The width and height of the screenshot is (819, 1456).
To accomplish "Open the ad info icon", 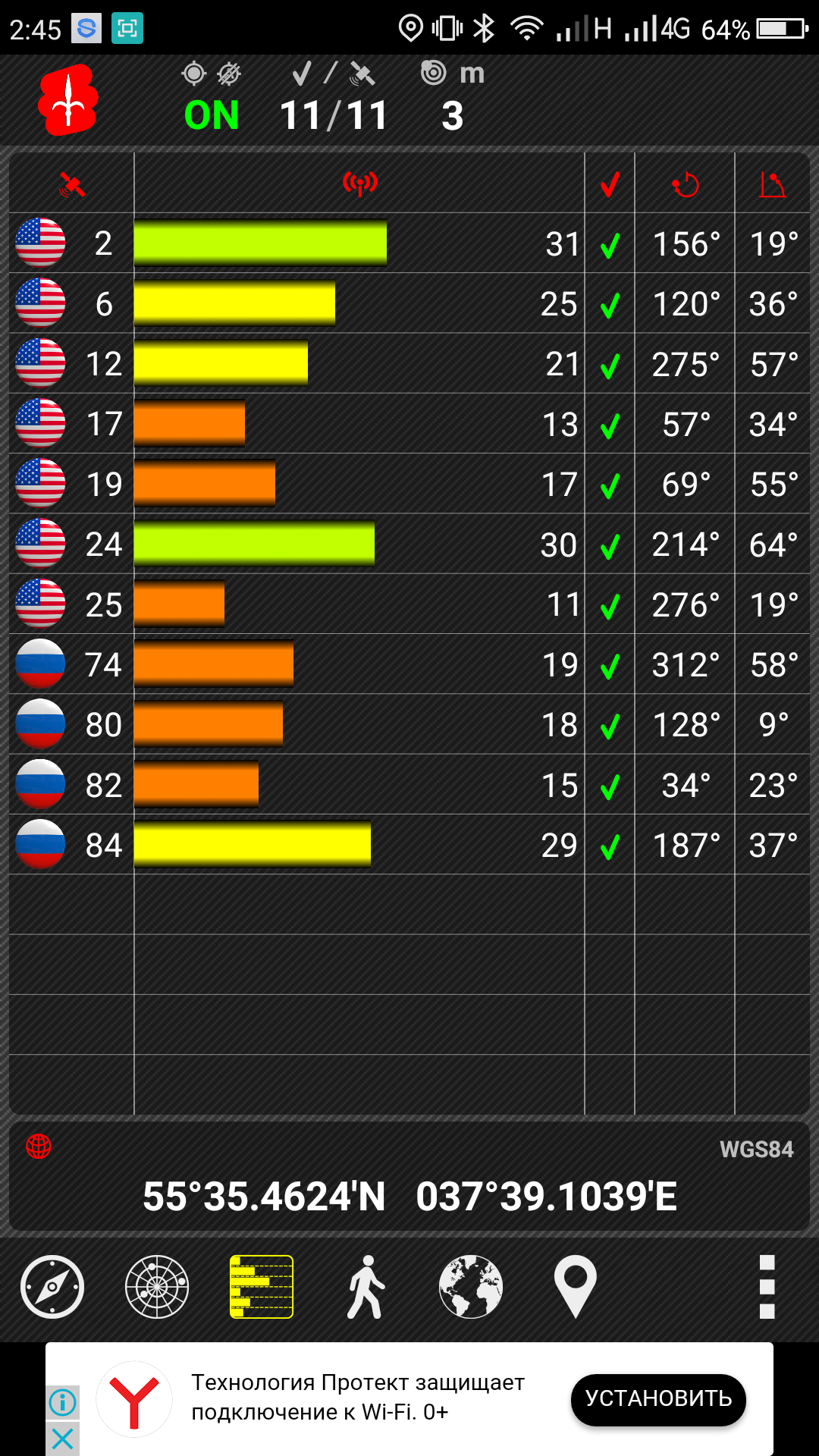I will 63,1402.
